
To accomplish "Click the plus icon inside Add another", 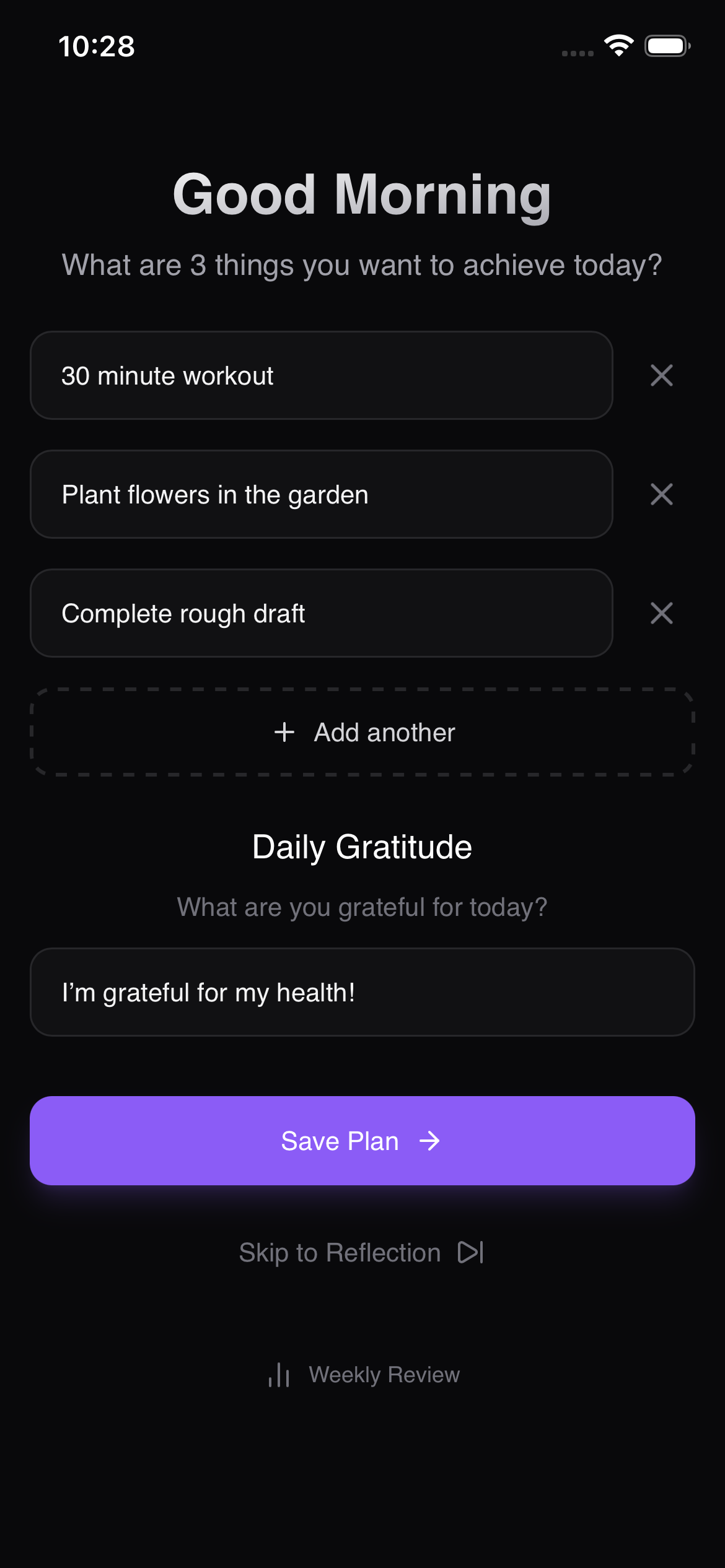I will [x=284, y=732].
